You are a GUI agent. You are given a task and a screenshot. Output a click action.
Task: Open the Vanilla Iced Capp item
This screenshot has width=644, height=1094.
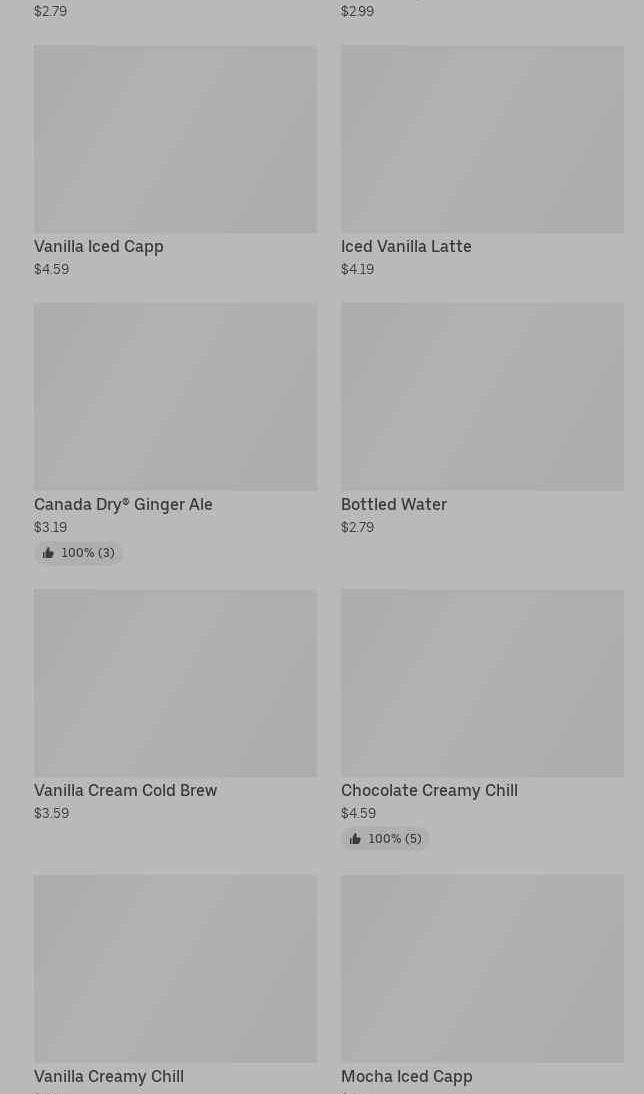(175, 161)
